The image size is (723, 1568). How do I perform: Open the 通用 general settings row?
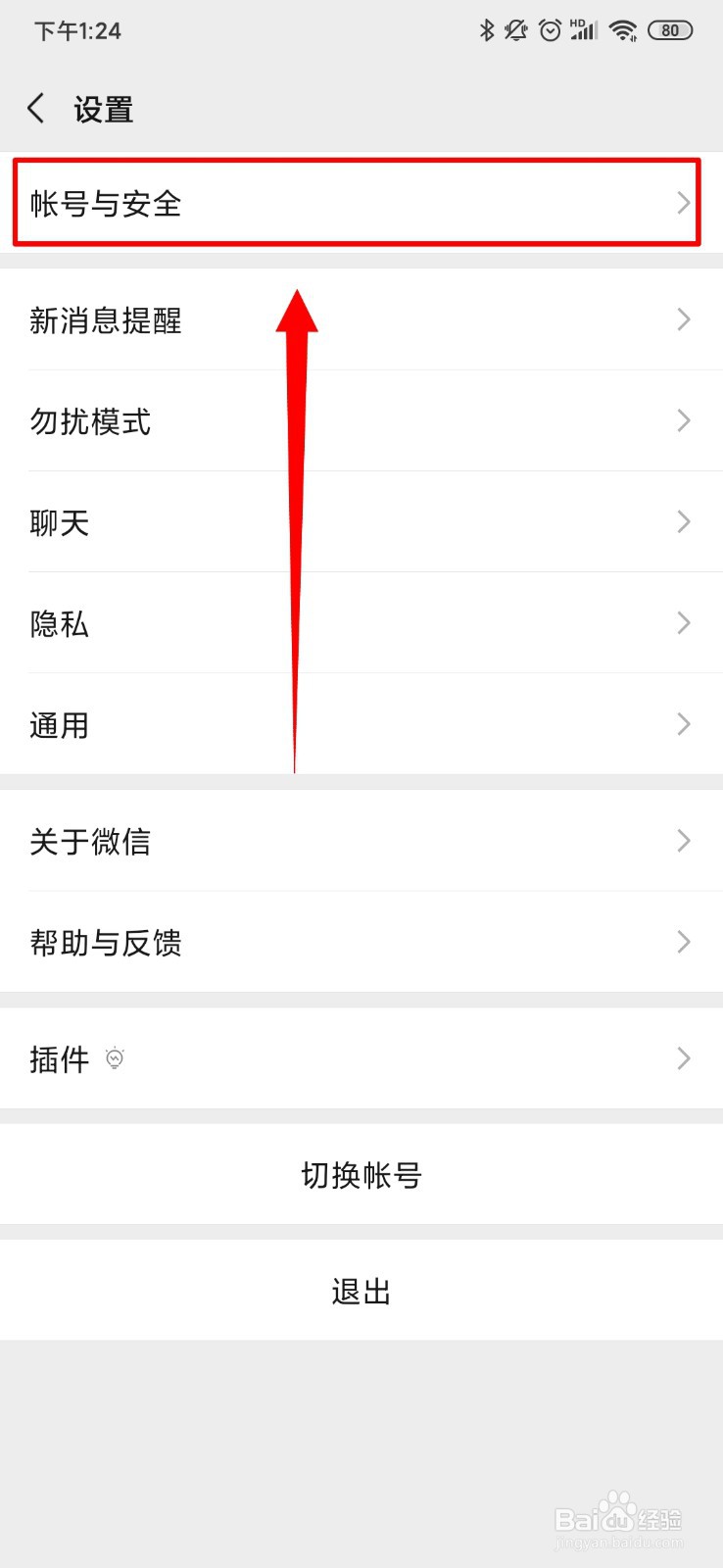click(x=361, y=724)
